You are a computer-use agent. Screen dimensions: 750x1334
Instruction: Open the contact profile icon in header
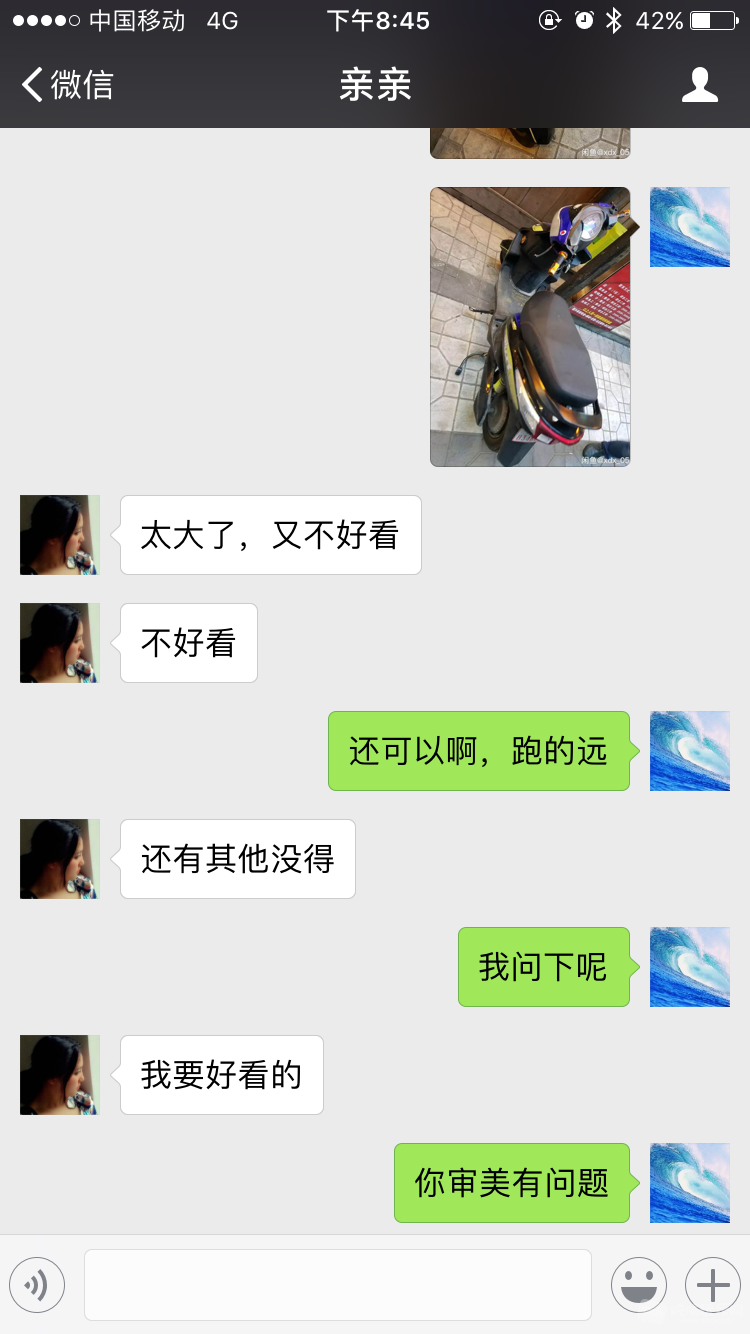coord(699,85)
